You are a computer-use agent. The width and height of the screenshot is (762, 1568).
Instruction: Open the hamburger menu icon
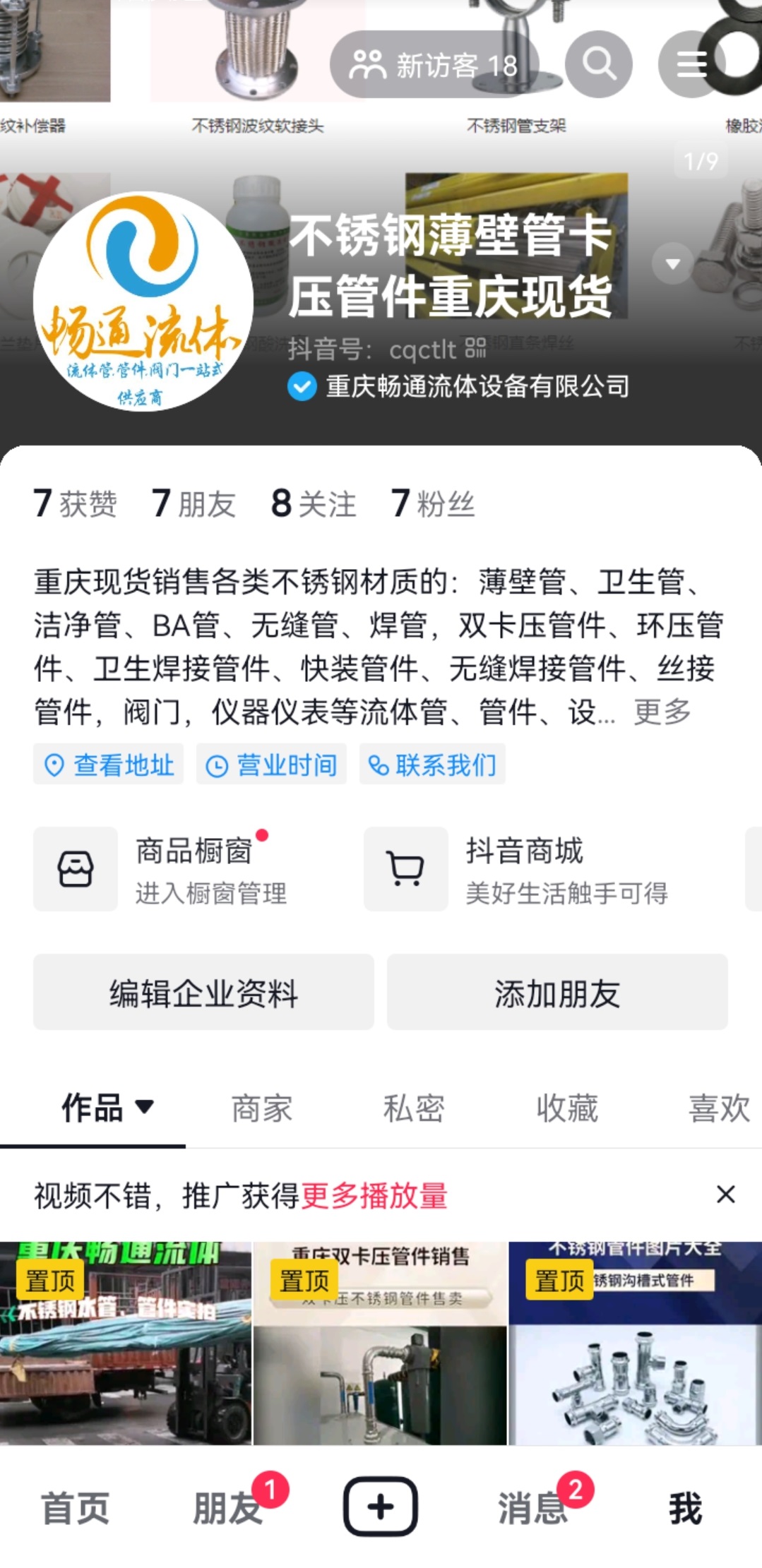(691, 64)
